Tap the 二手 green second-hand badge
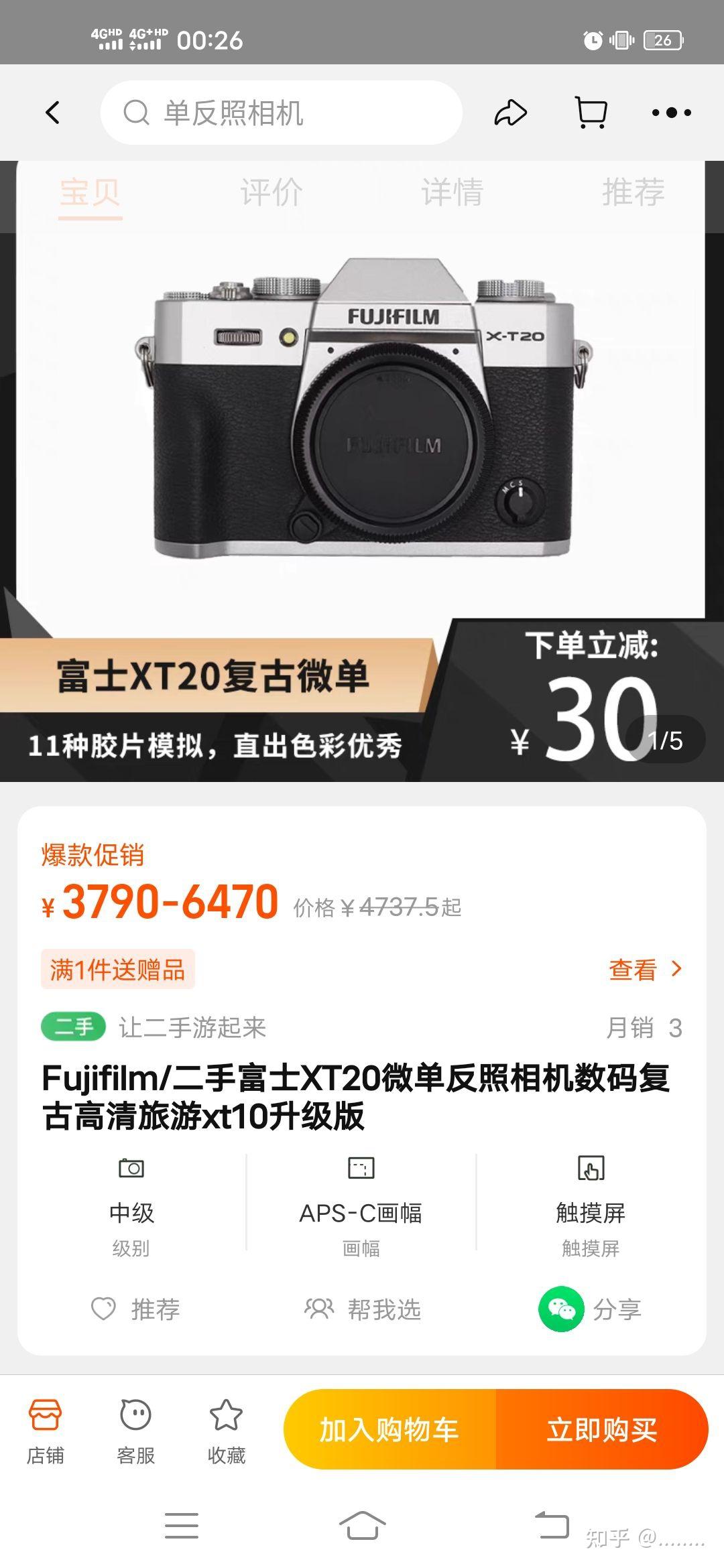 (72, 1029)
